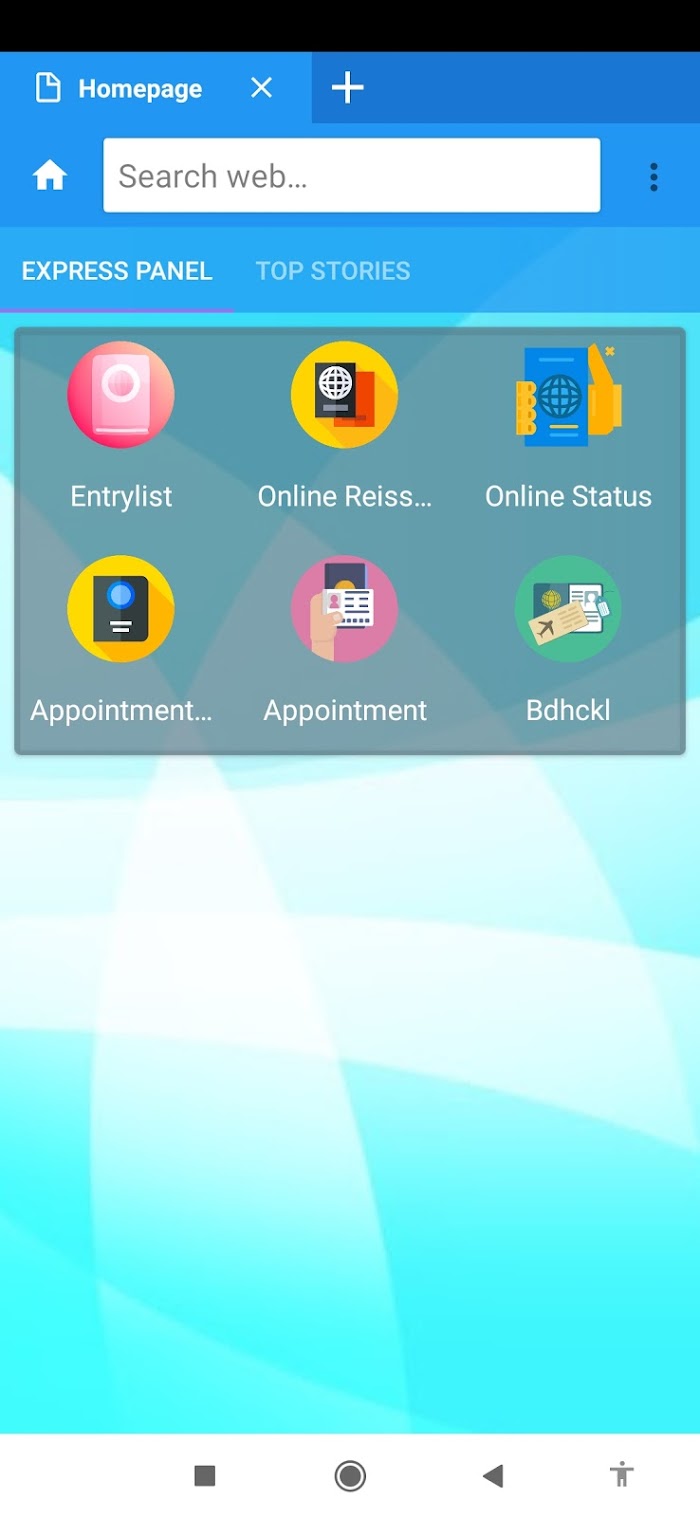The image size is (700, 1518).
Task: Show recent apps with the square button
Action: (x=205, y=1475)
